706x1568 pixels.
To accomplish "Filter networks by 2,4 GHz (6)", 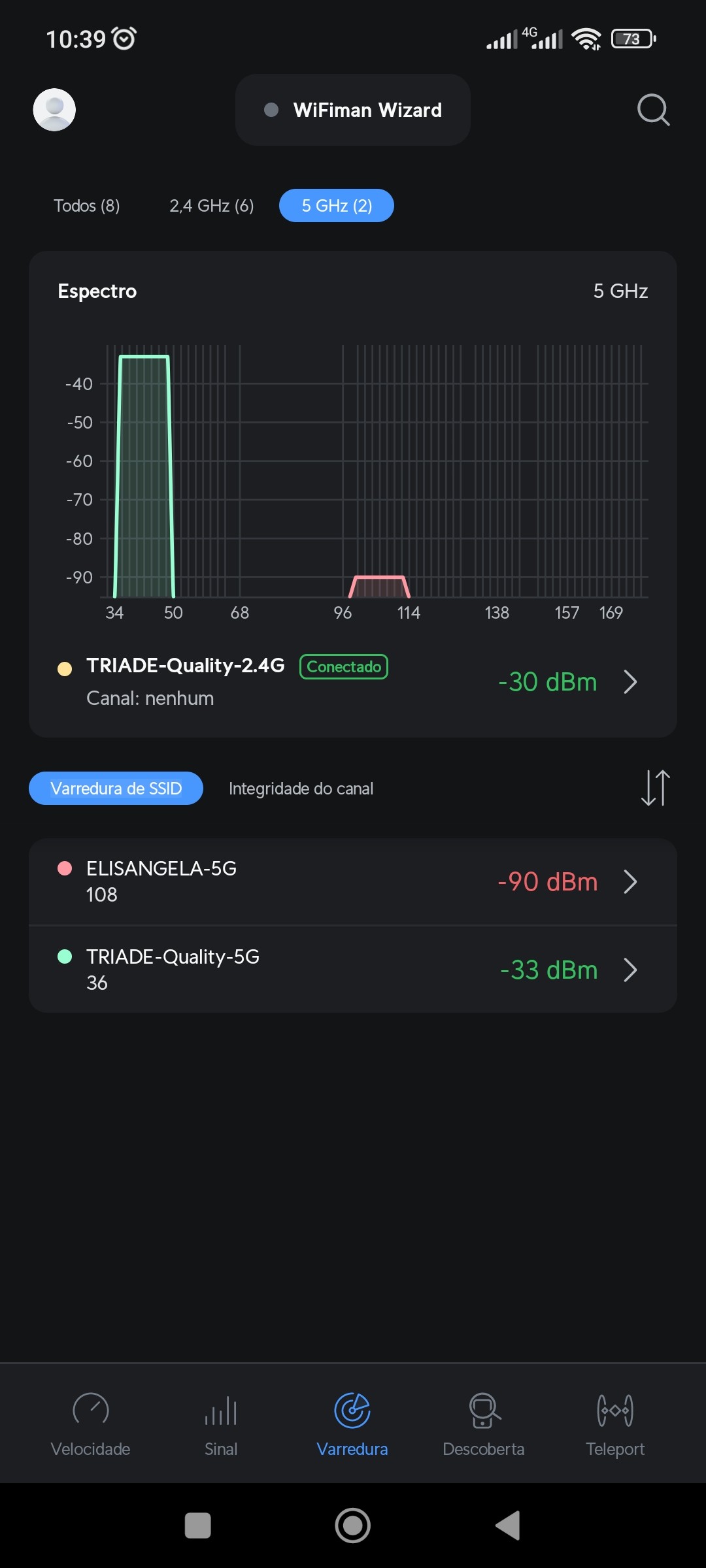I will pyautogui.click(x=211, y=206).
